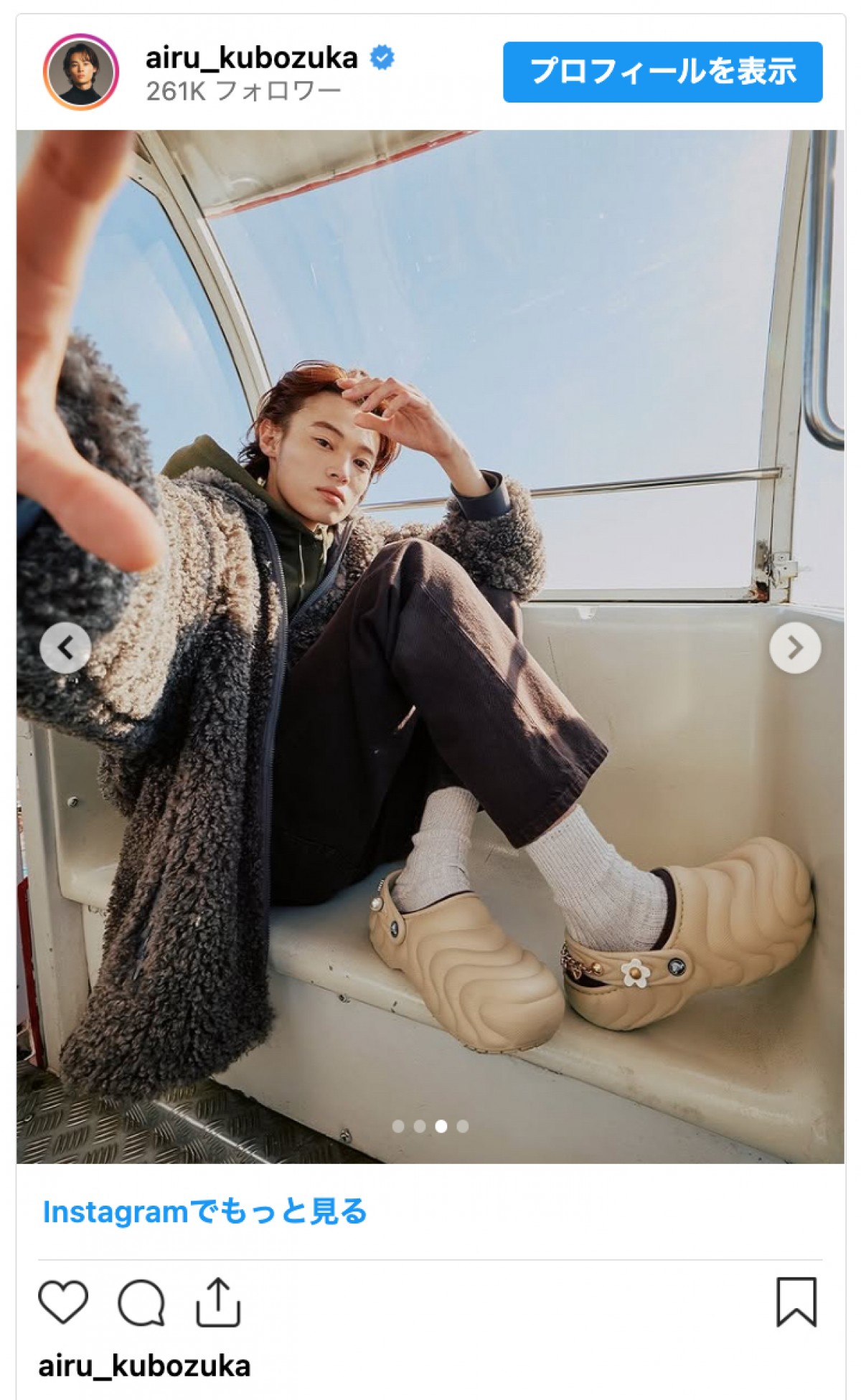Tap the プロフィールを表示 button
The width and height of the screenshot is (861, 1400).
pos(662,72)
